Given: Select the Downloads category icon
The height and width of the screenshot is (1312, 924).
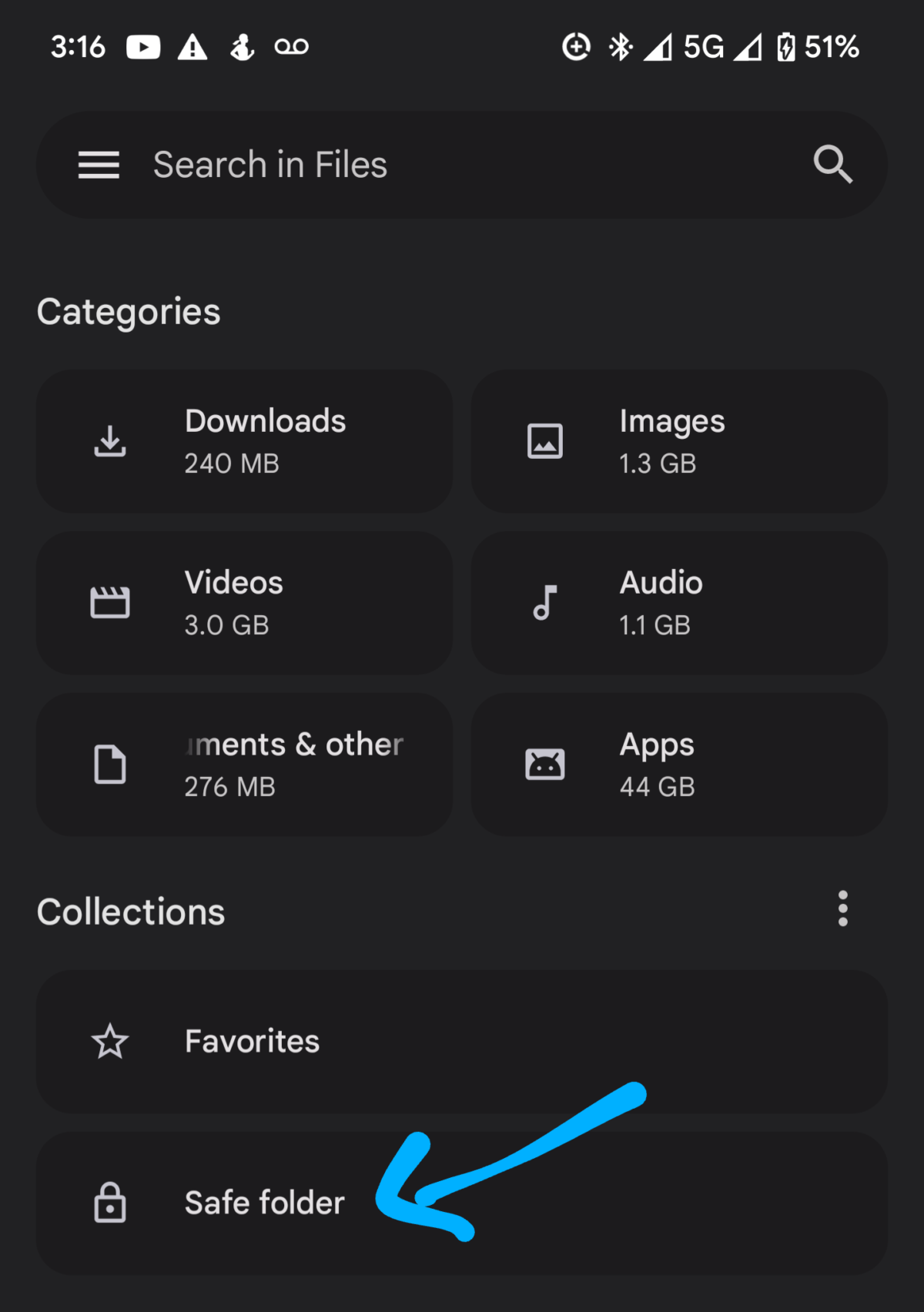Looking at the screenshot, I should pos(109,440).
